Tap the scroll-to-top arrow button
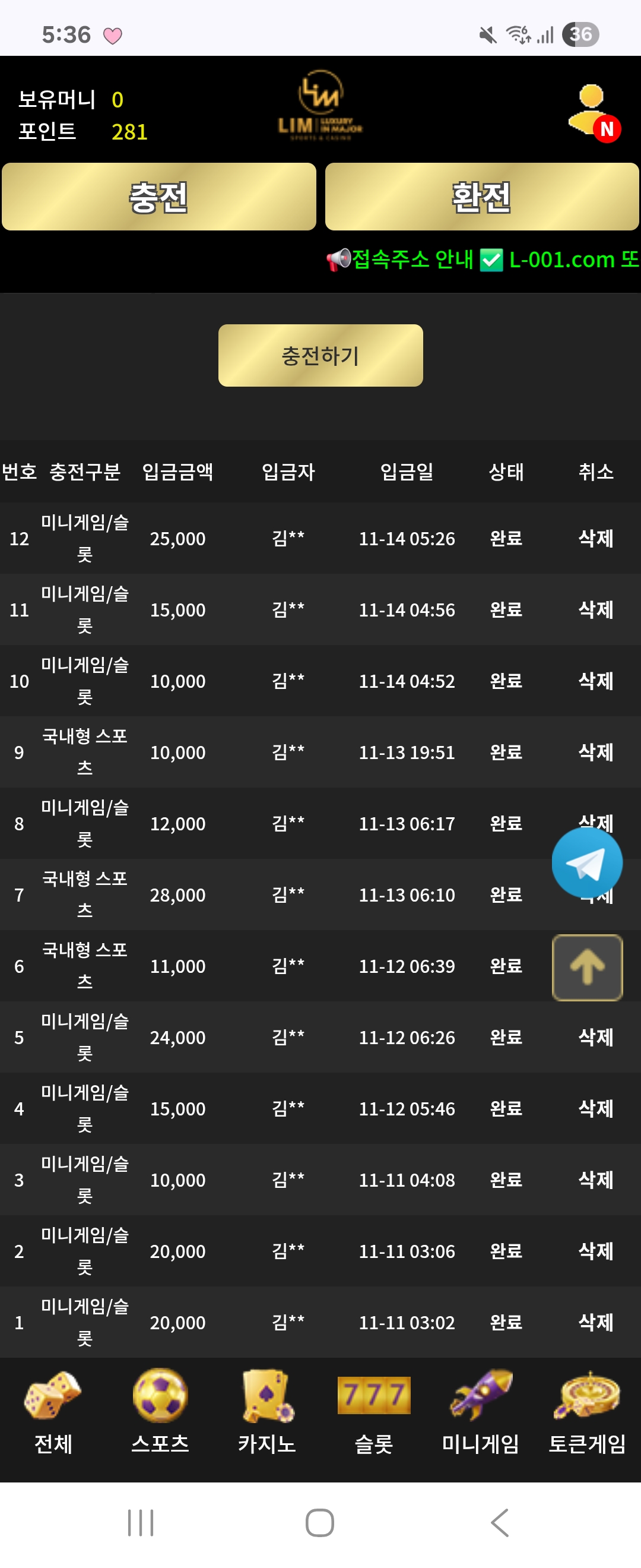The width and height of the screenshot is (641, 1568). tap(587, 967)
